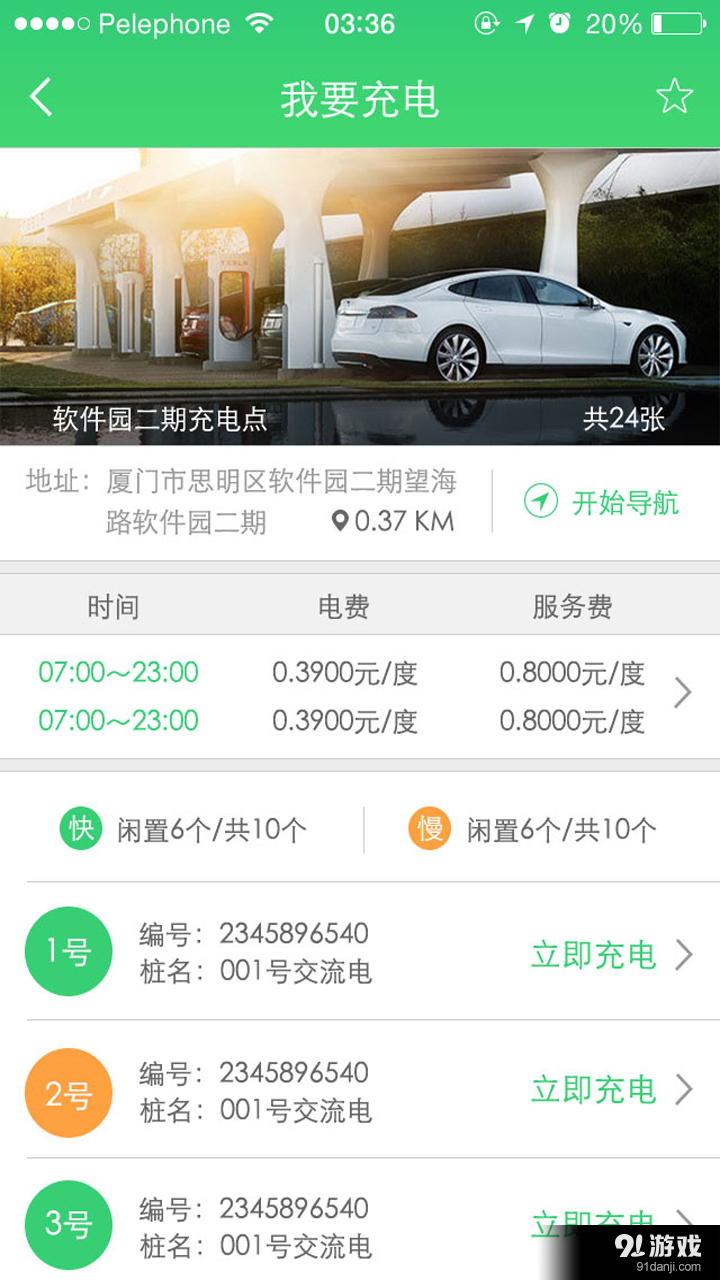This screenshot has height=1280, width=720.
Task: Open details with the chevron next to 1号 pile
Action: tap(684, 955)
